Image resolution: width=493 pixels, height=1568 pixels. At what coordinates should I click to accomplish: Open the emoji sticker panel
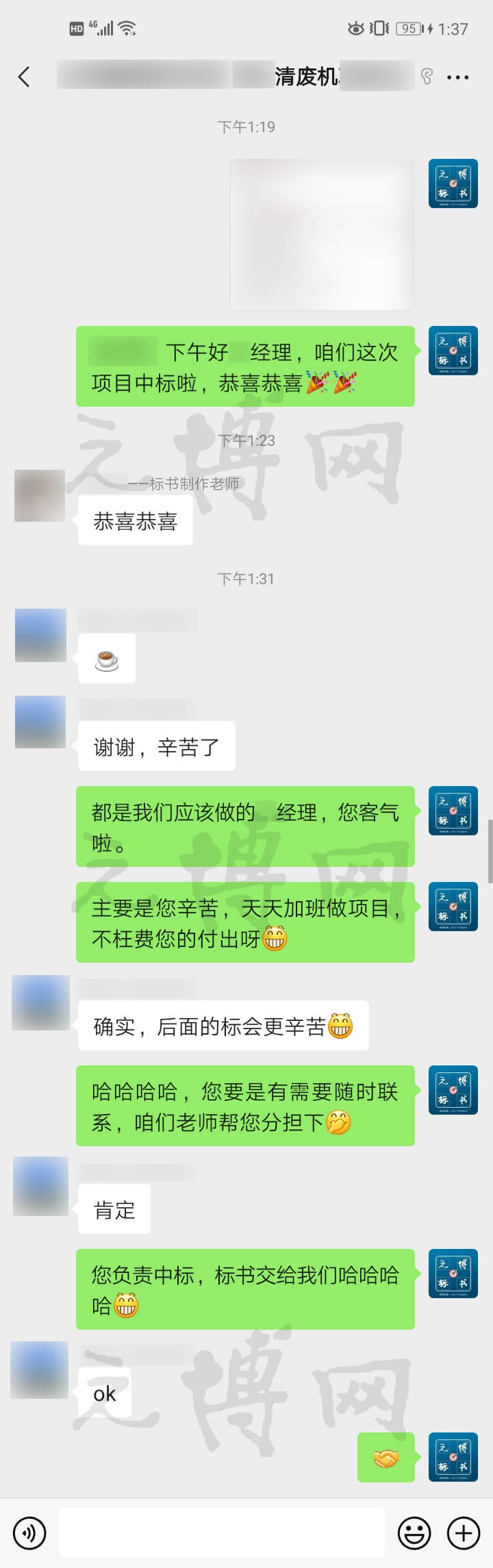tap(414, 1533)
